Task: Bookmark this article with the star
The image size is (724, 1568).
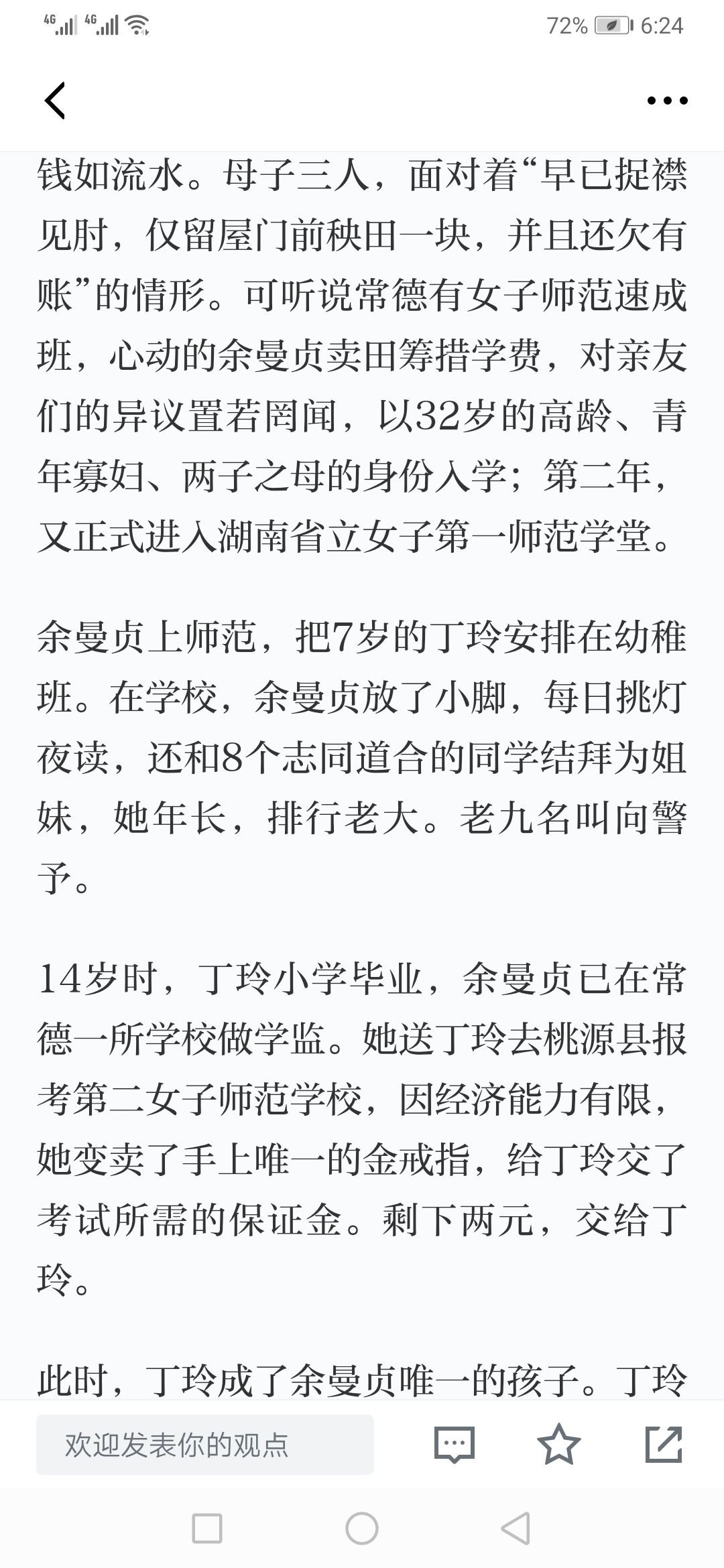Action: click(x=559, y=1443)
